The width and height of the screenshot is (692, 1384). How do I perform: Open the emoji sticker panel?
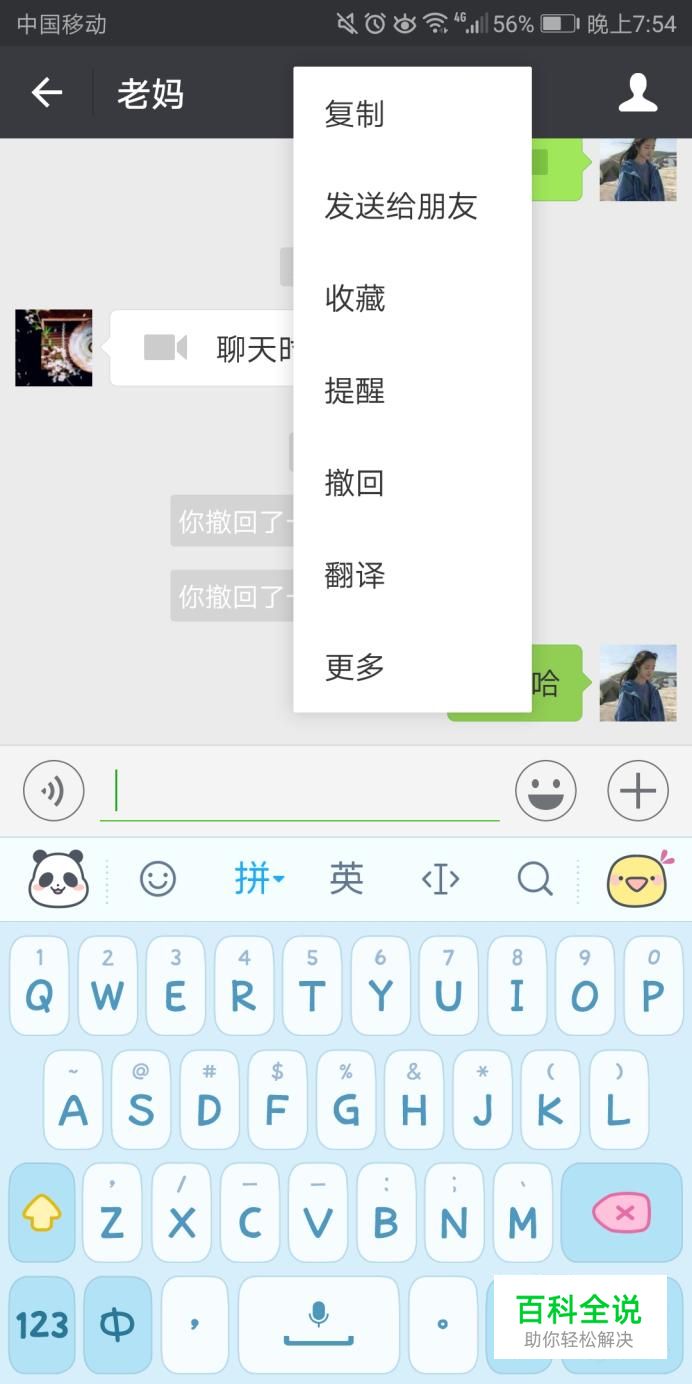[x=546, y=791]
